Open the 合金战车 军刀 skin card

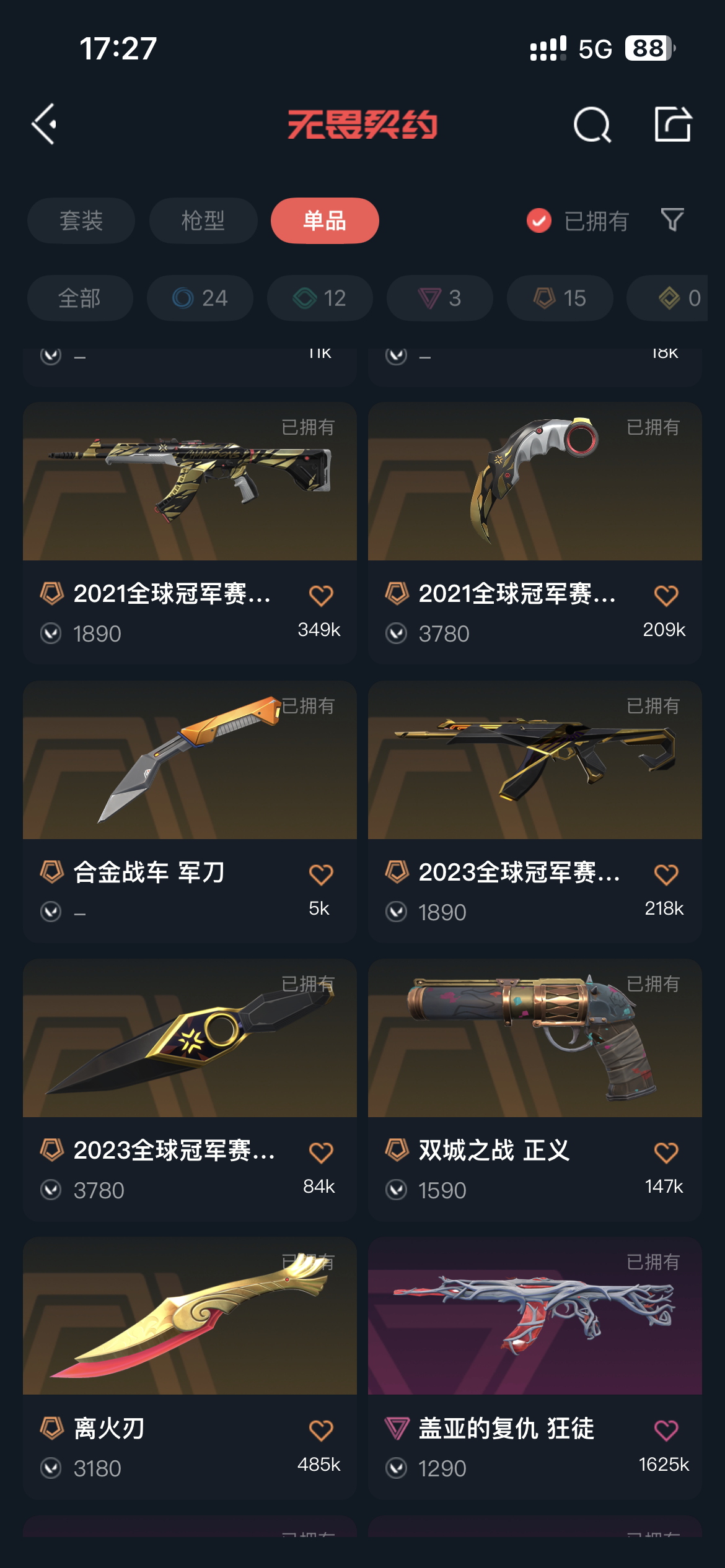190,811
